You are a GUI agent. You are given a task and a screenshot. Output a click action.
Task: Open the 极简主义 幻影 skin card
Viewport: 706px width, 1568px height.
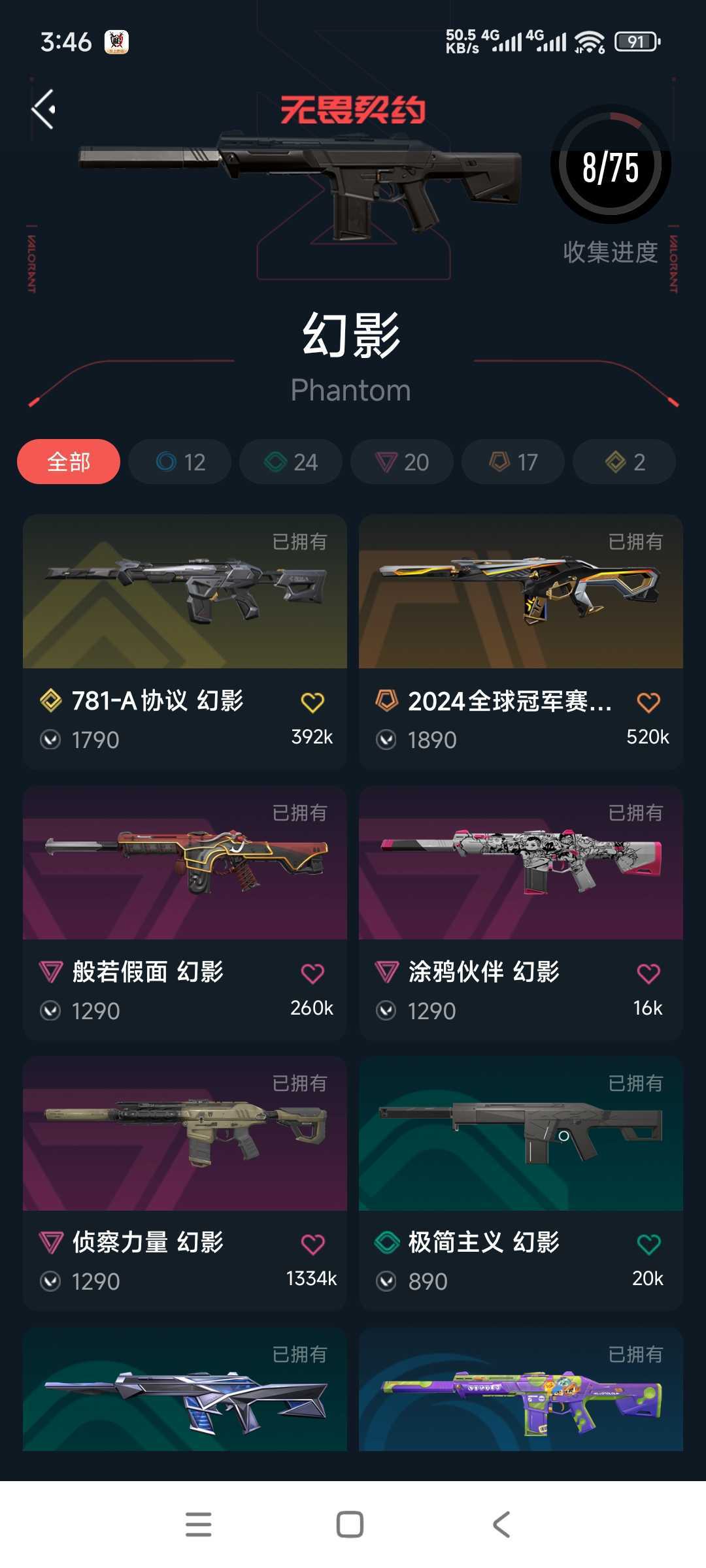click(x=520, y=1134)
